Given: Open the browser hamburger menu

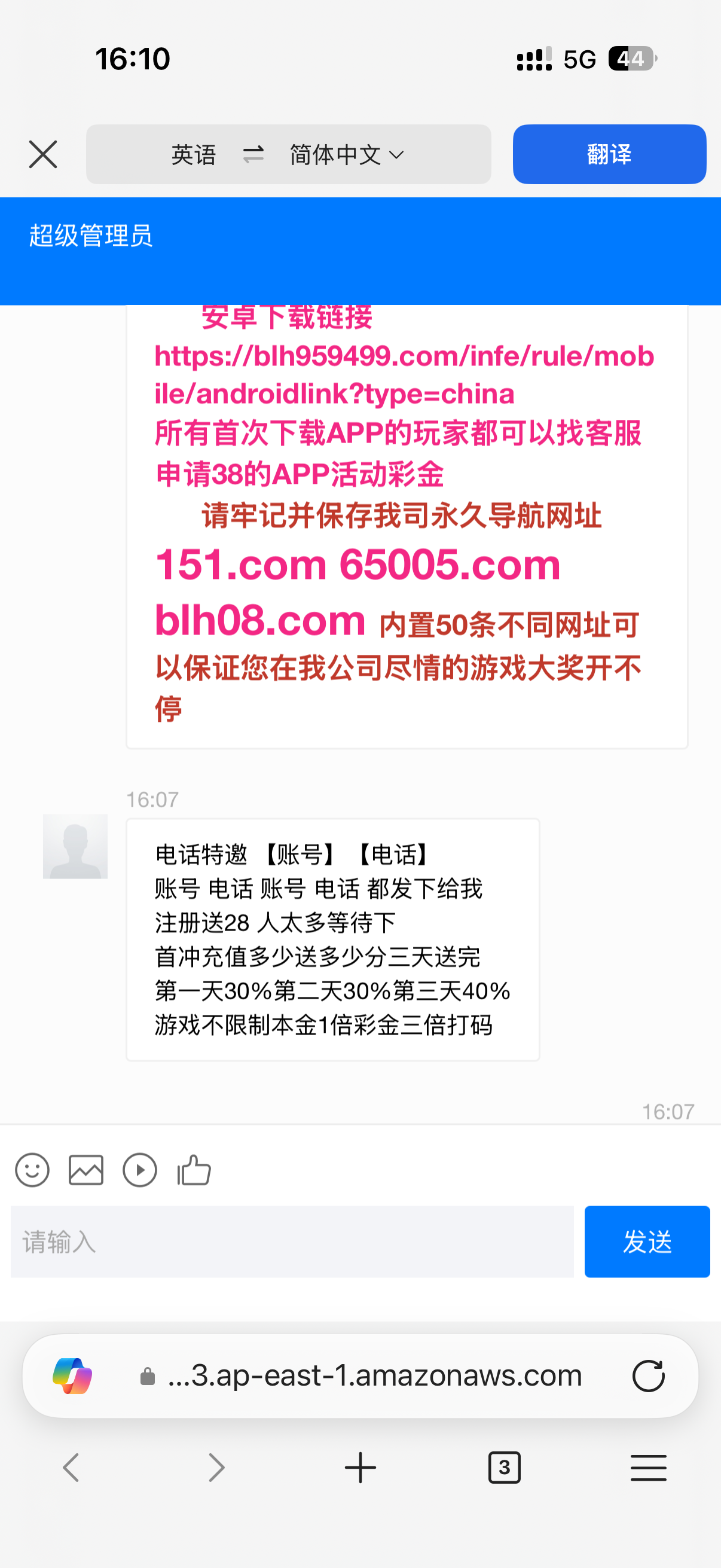Looking at the screenshot, I should point(649,1468).
